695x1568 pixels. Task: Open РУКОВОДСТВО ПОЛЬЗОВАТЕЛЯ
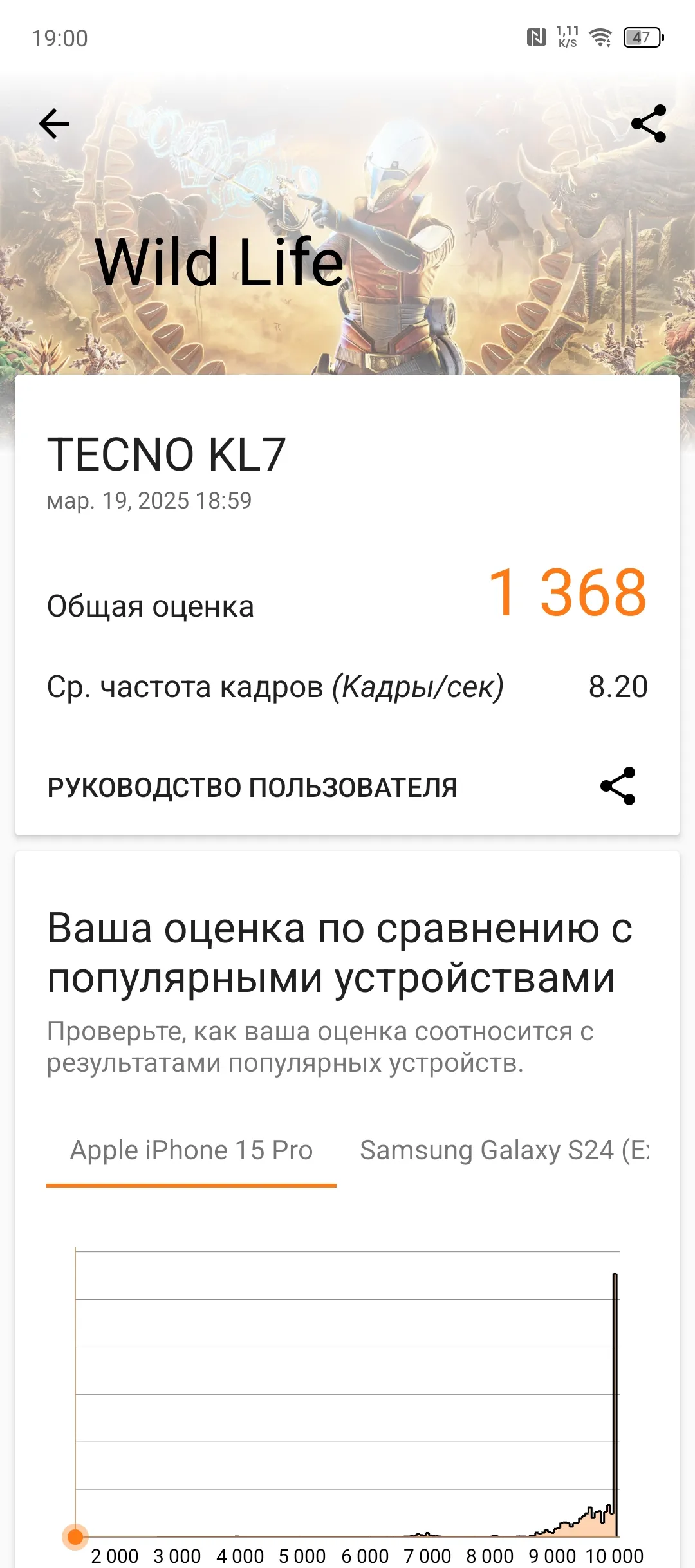coord(252,787)
